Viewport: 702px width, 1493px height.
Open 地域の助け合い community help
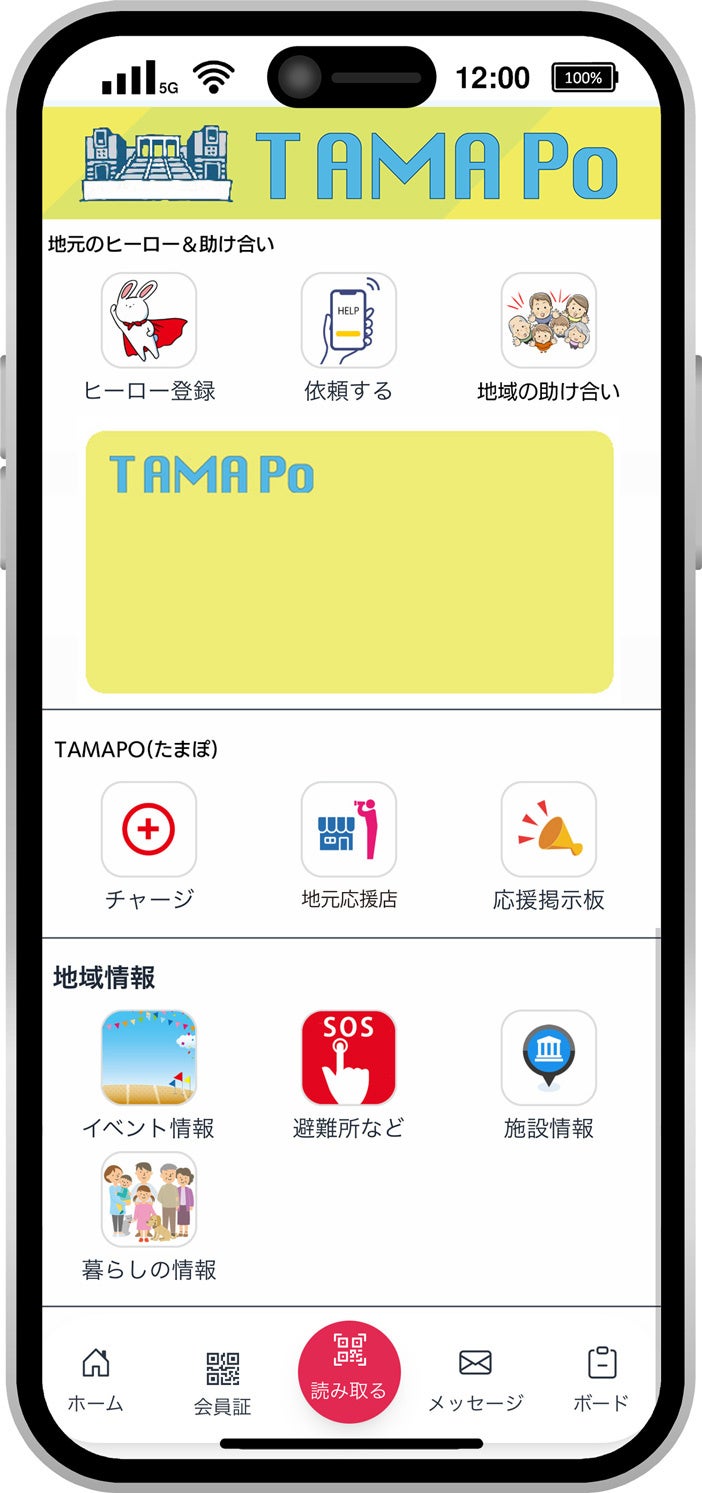point(548,320)
